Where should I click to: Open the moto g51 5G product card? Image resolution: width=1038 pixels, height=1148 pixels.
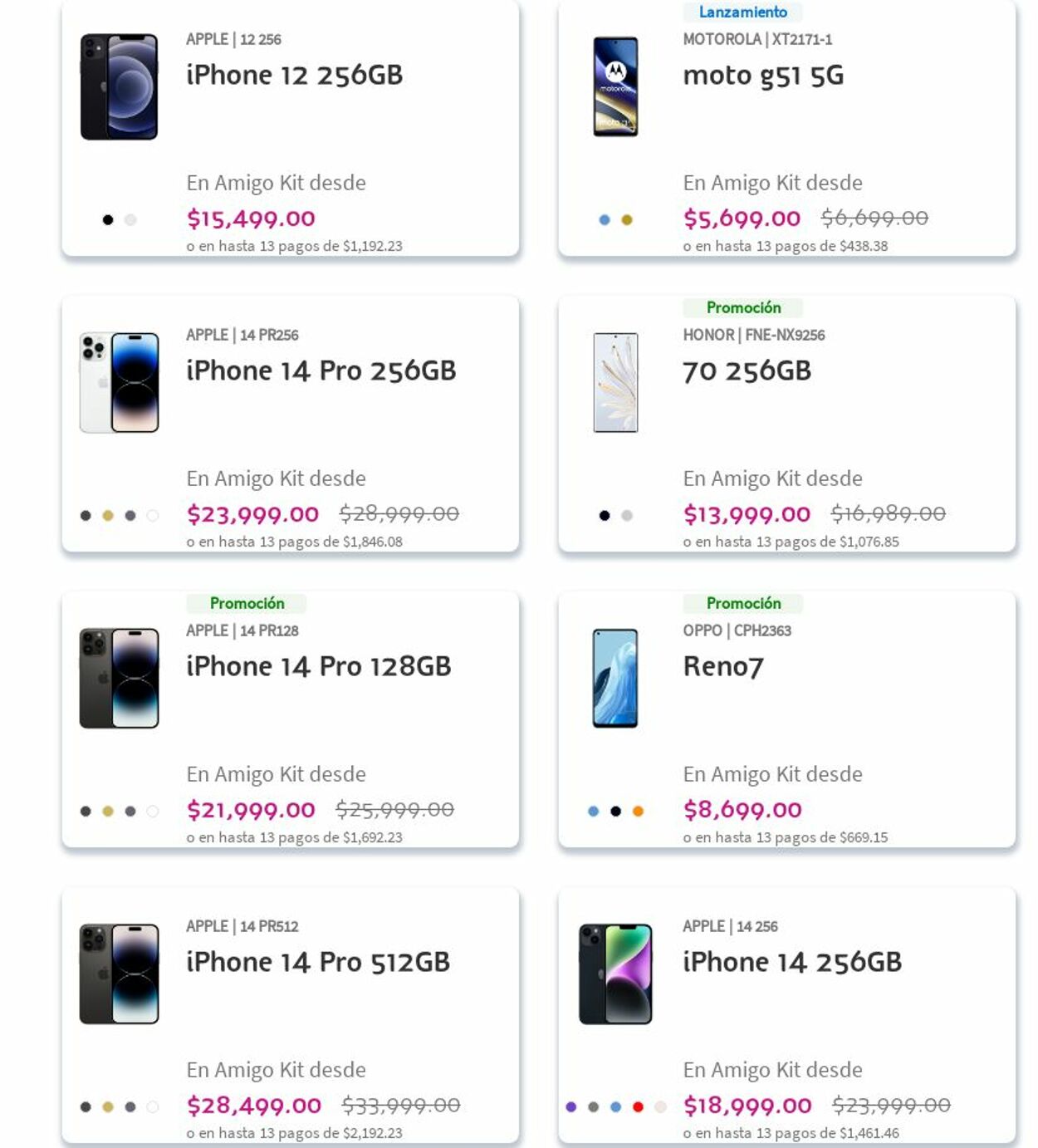(762, 76)
